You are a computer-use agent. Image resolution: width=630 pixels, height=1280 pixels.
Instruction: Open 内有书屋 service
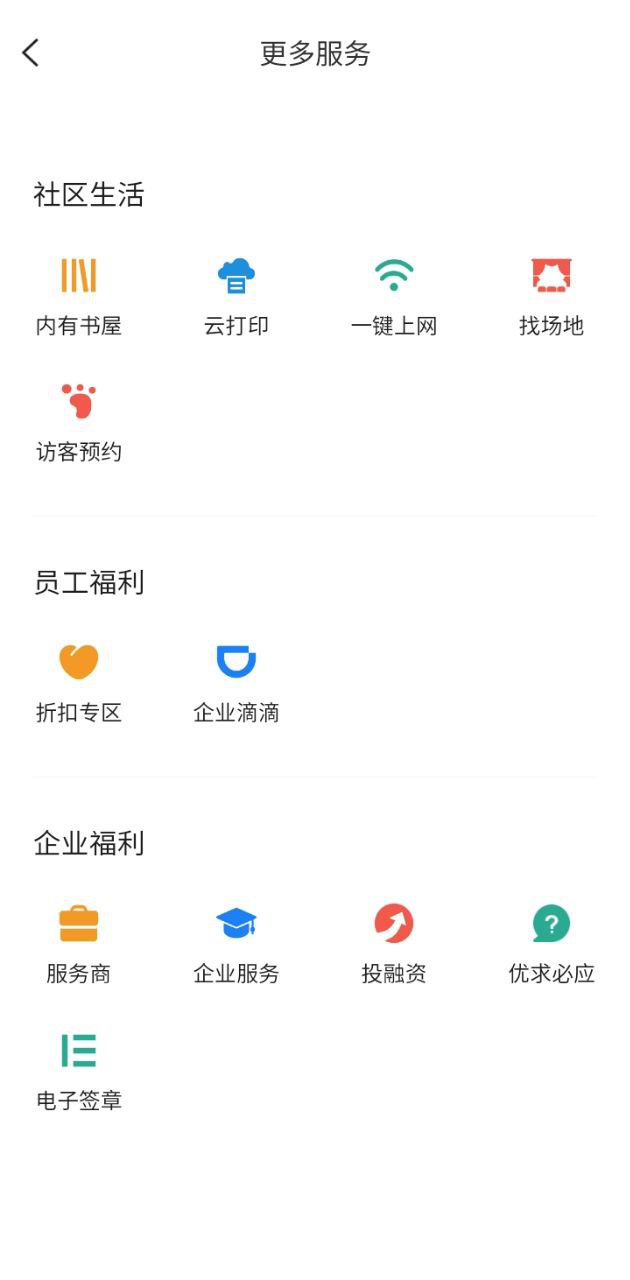pyautogui.click(x=79, y=297)
